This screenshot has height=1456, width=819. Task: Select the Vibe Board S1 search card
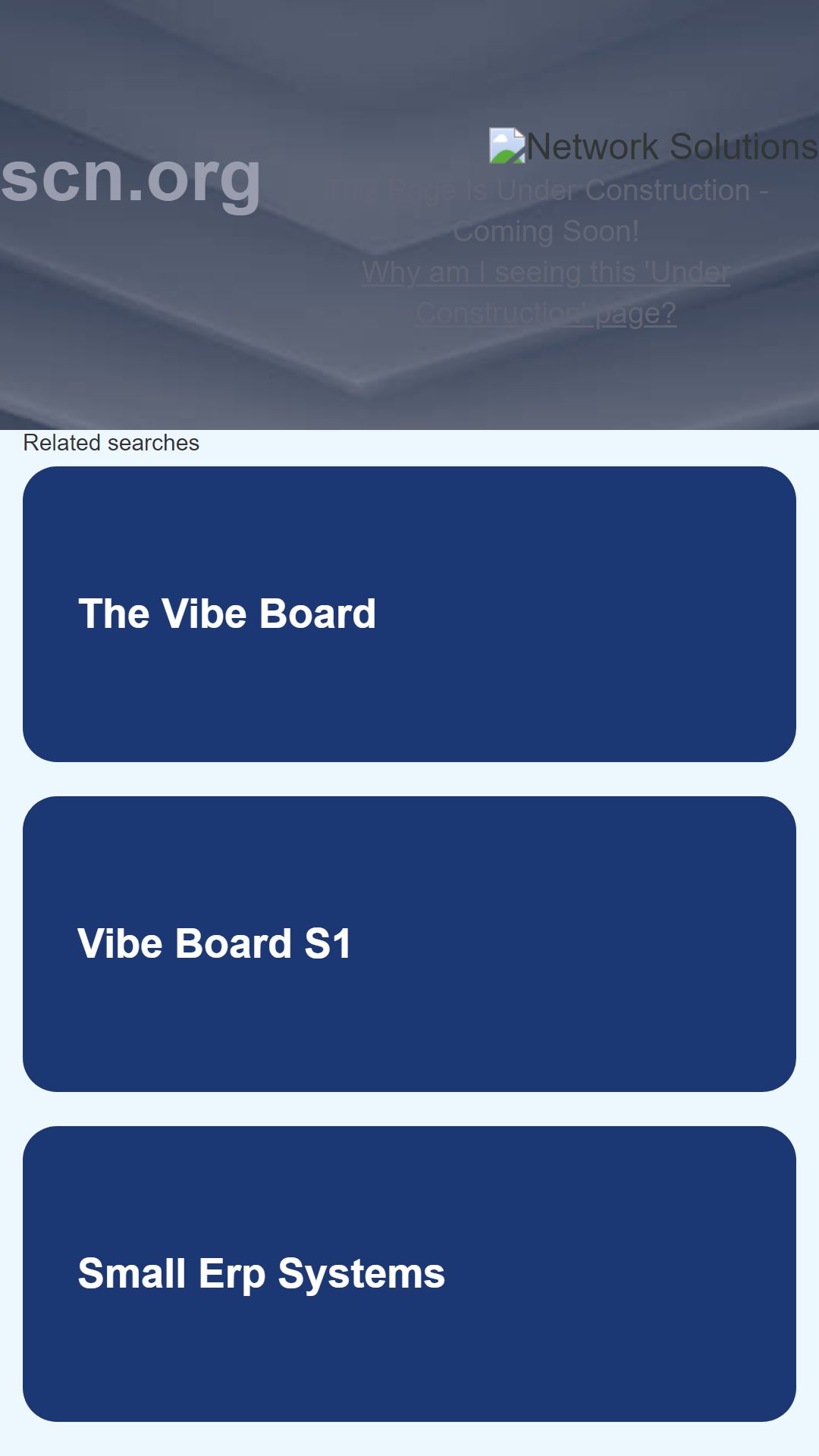409,944
